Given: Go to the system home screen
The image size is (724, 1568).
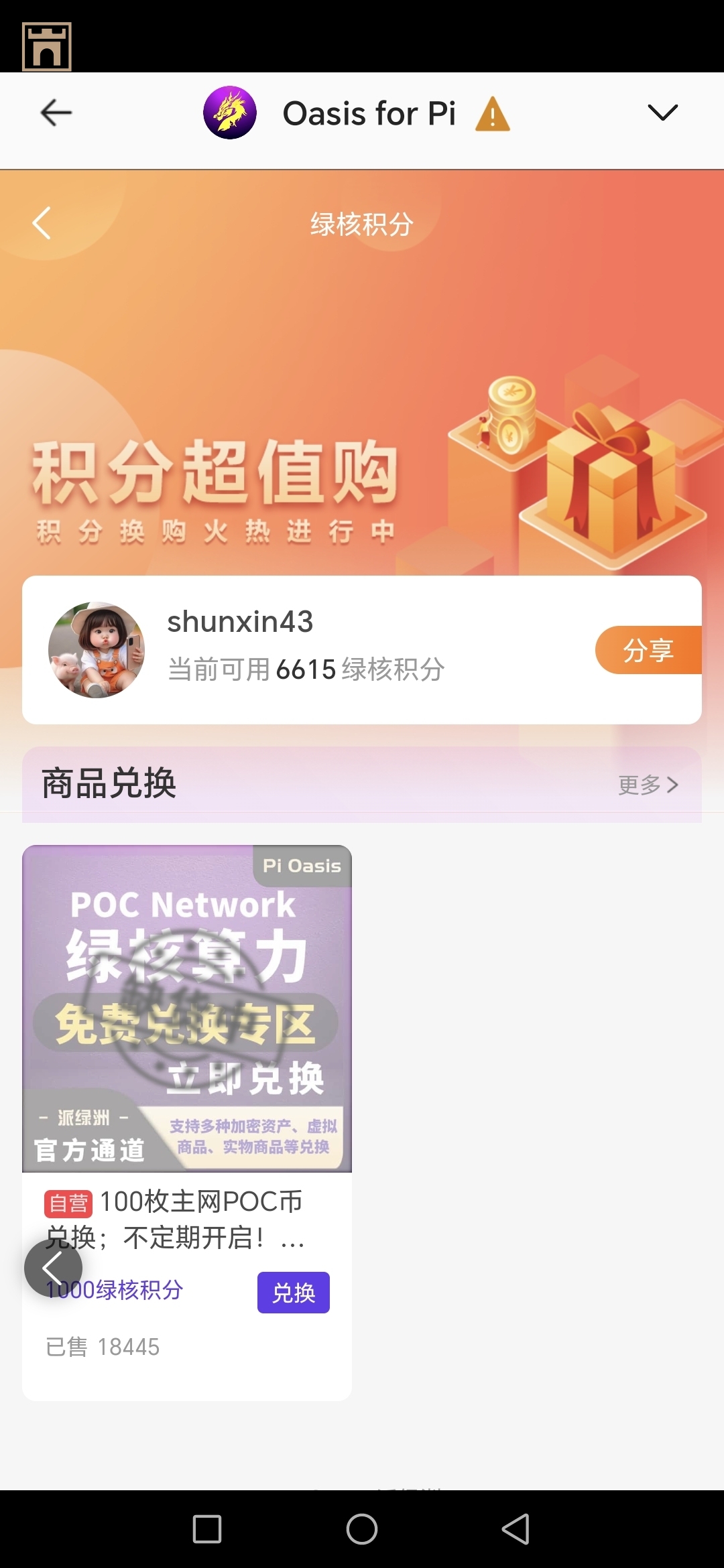Looking at the screenshot, I should (x=362, y=1529).
